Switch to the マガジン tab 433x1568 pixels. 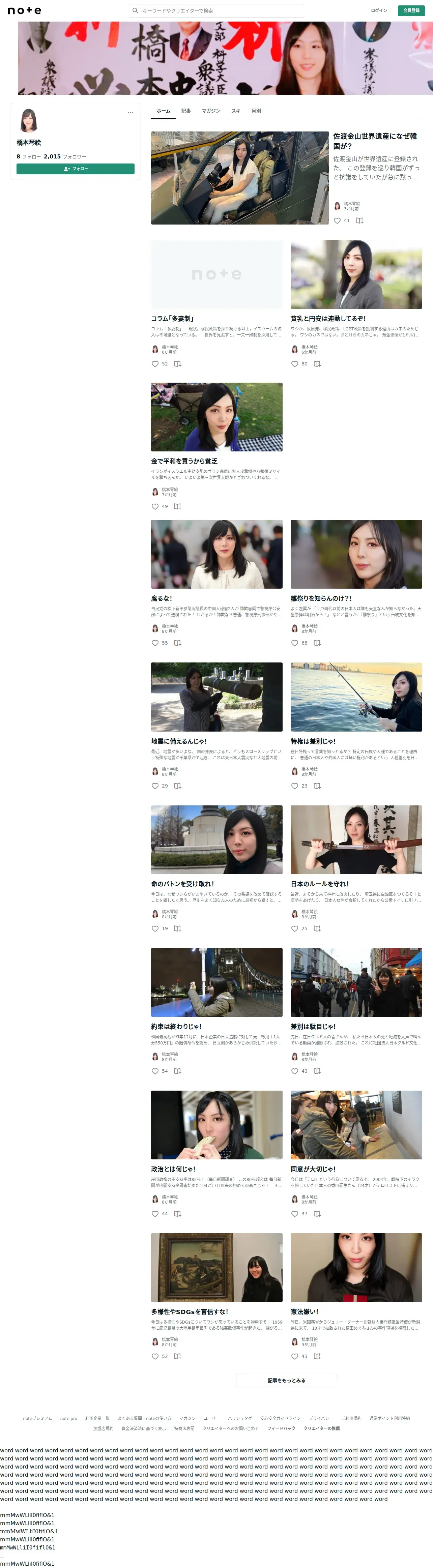click(x=211, y=111)
